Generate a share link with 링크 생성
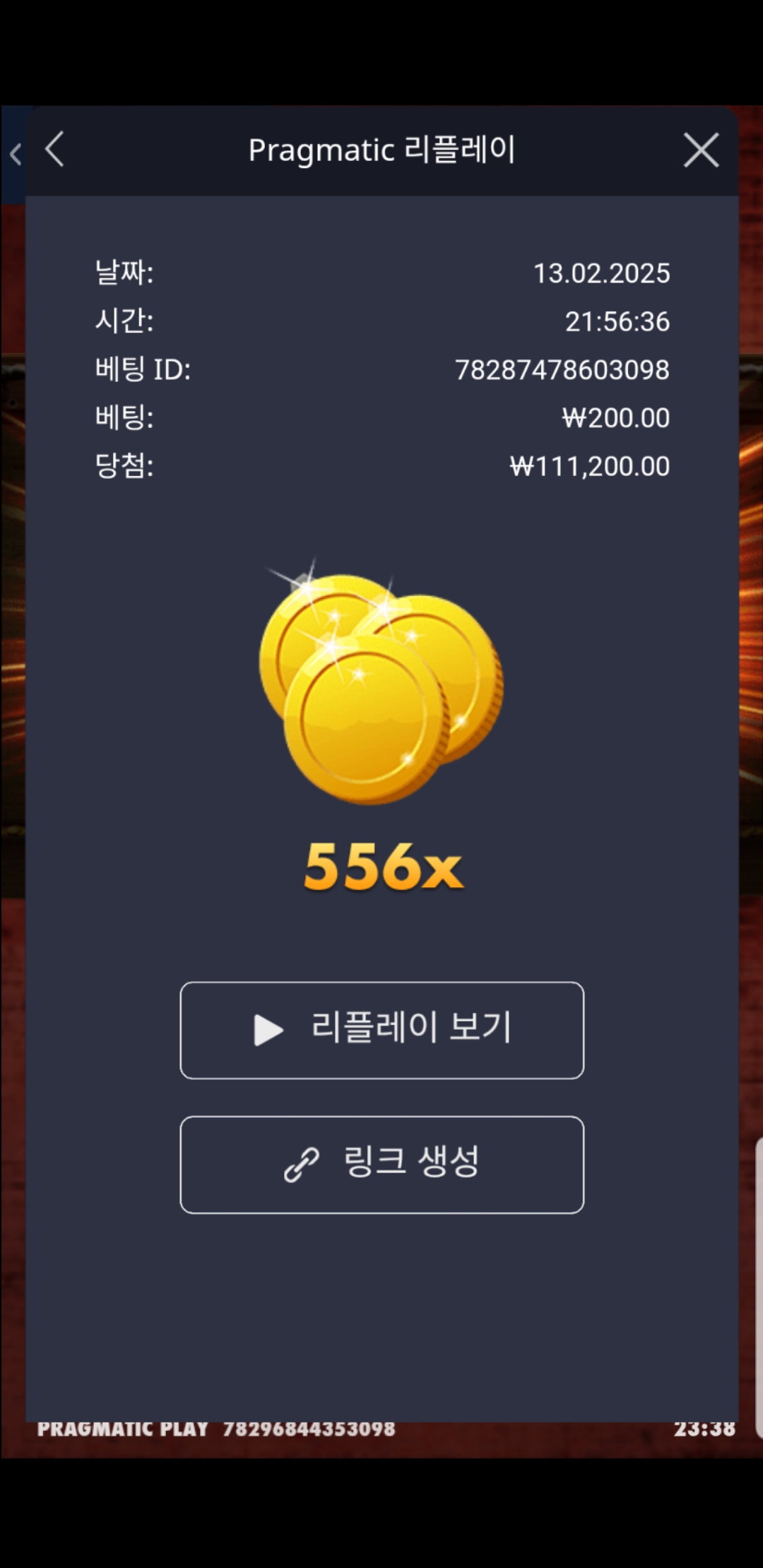 tap(381, 1164)
